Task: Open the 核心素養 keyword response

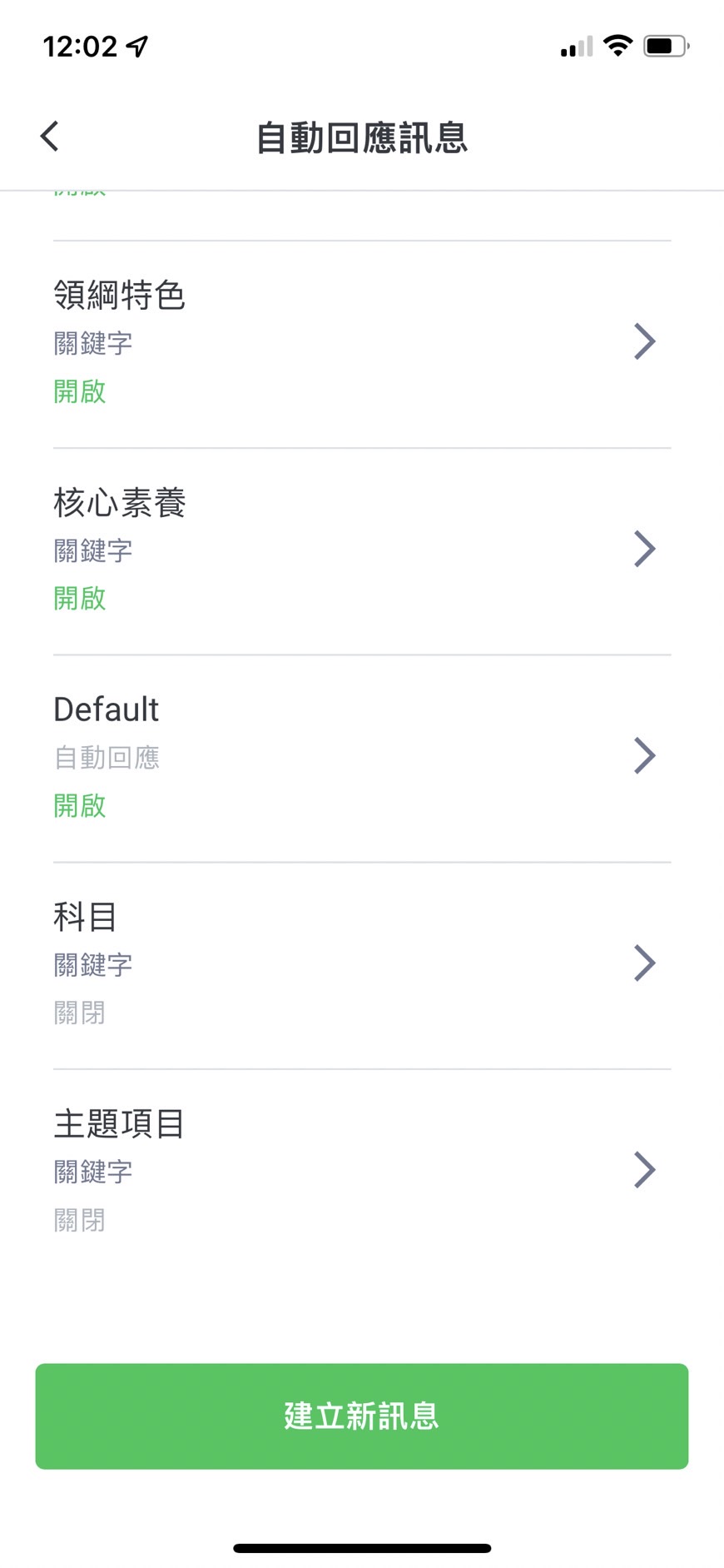Action: click(362, 550)
